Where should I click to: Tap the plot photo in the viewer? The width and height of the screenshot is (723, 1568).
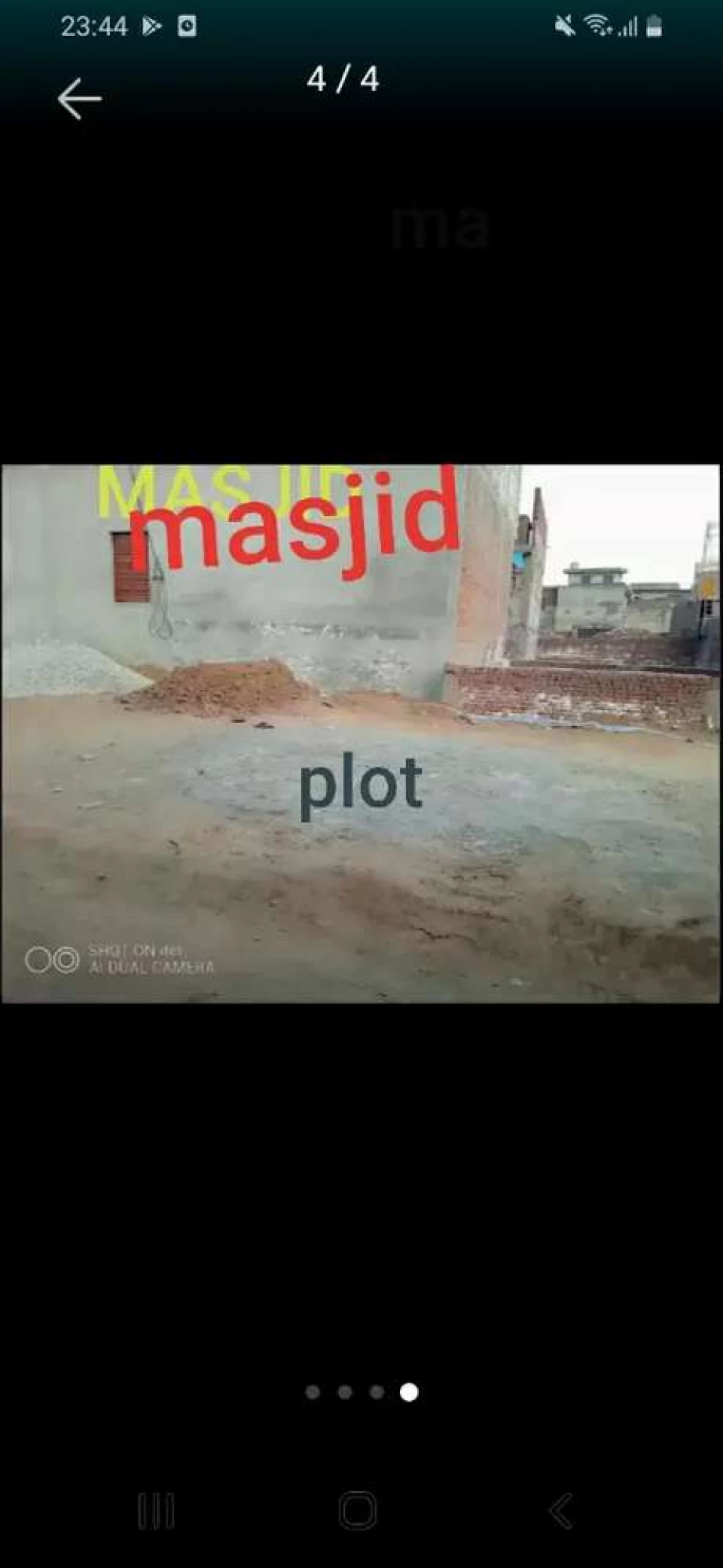(x=360, y=734)
